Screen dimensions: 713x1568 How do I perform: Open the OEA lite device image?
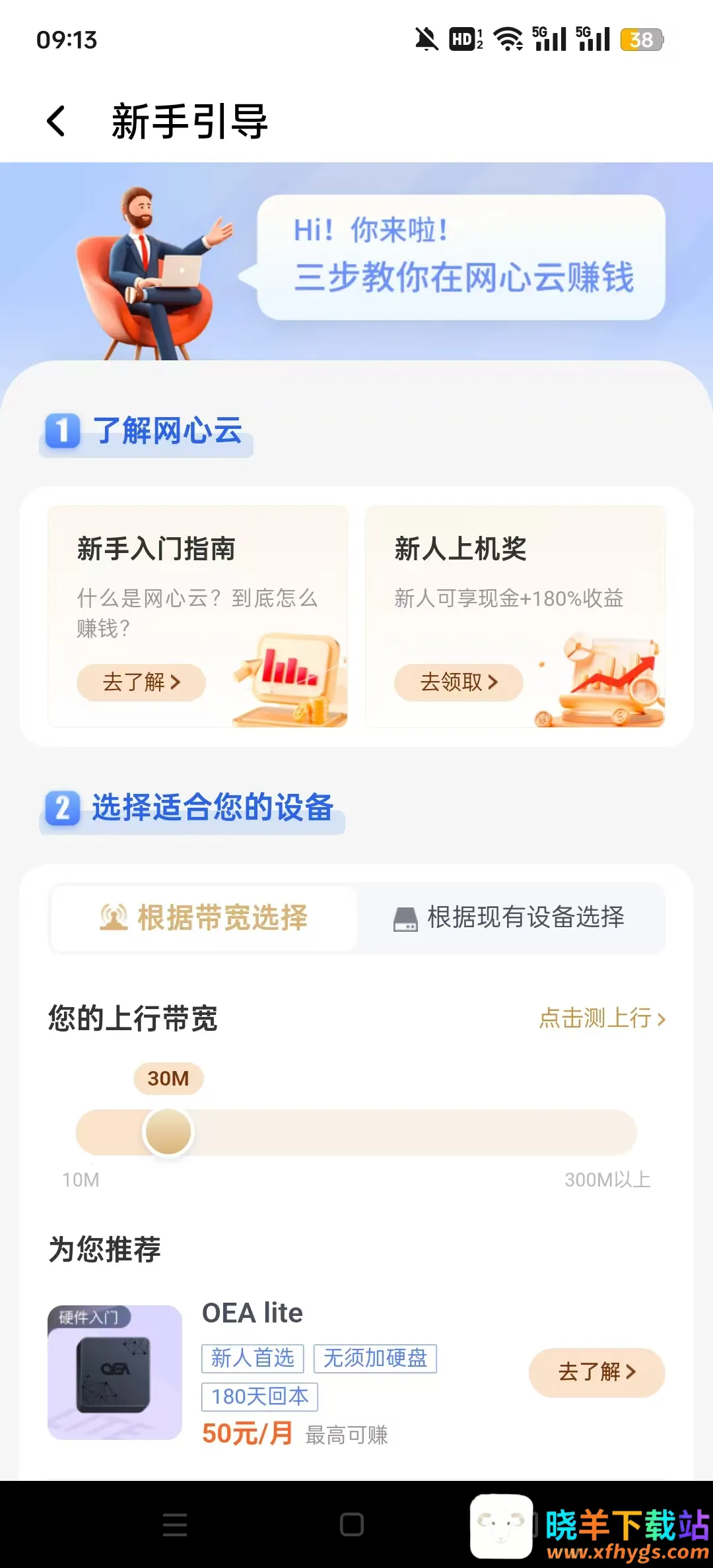(x=115, y=1372)
